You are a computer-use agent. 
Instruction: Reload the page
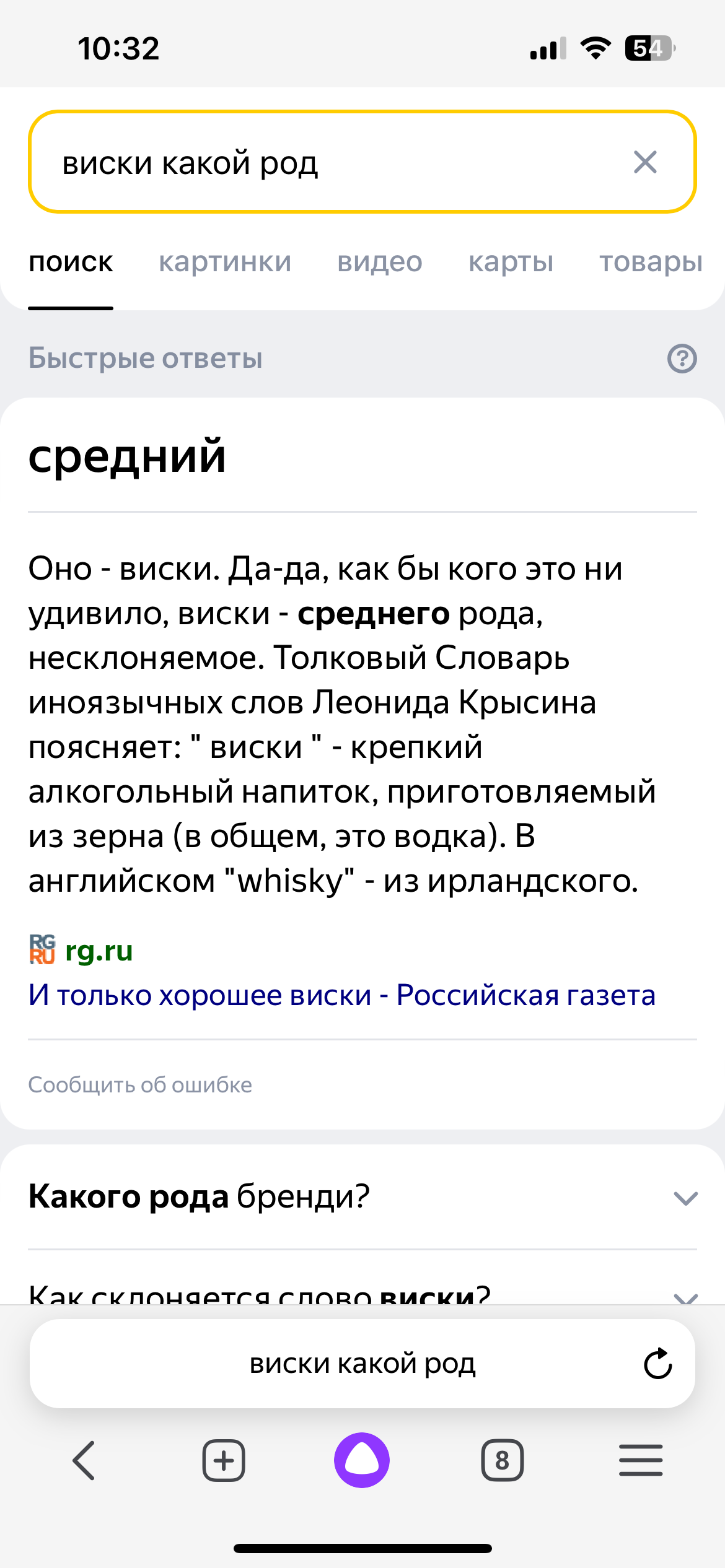(x=657, y=1364)
